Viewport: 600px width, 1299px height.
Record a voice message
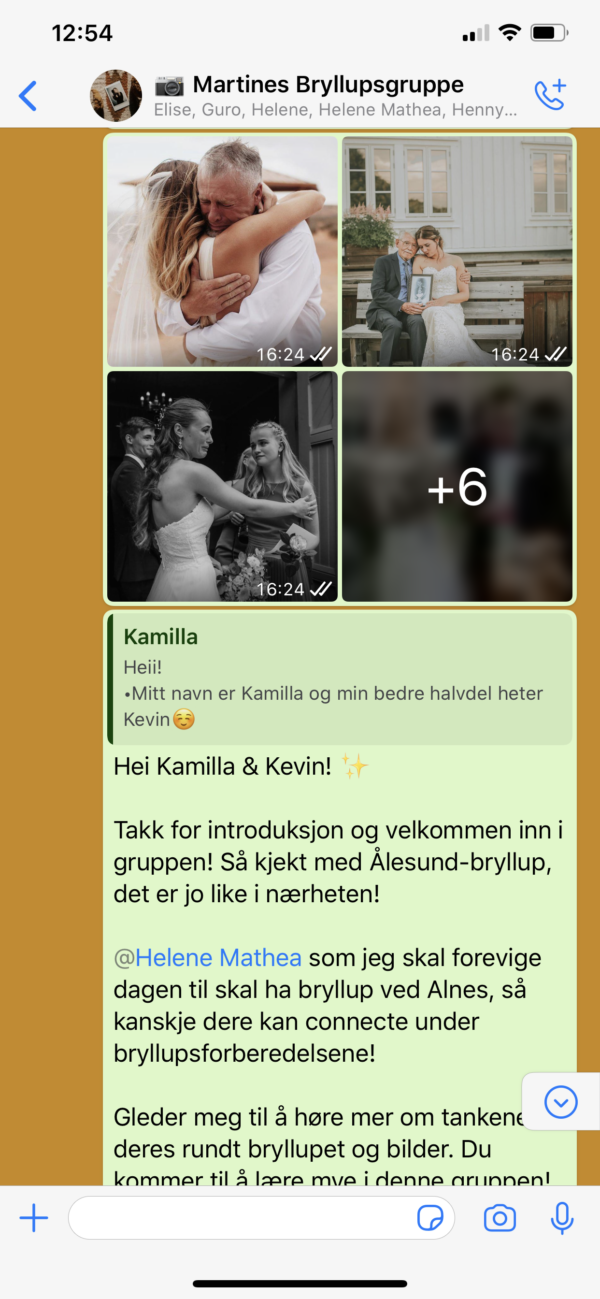[x=562, y=1218]
